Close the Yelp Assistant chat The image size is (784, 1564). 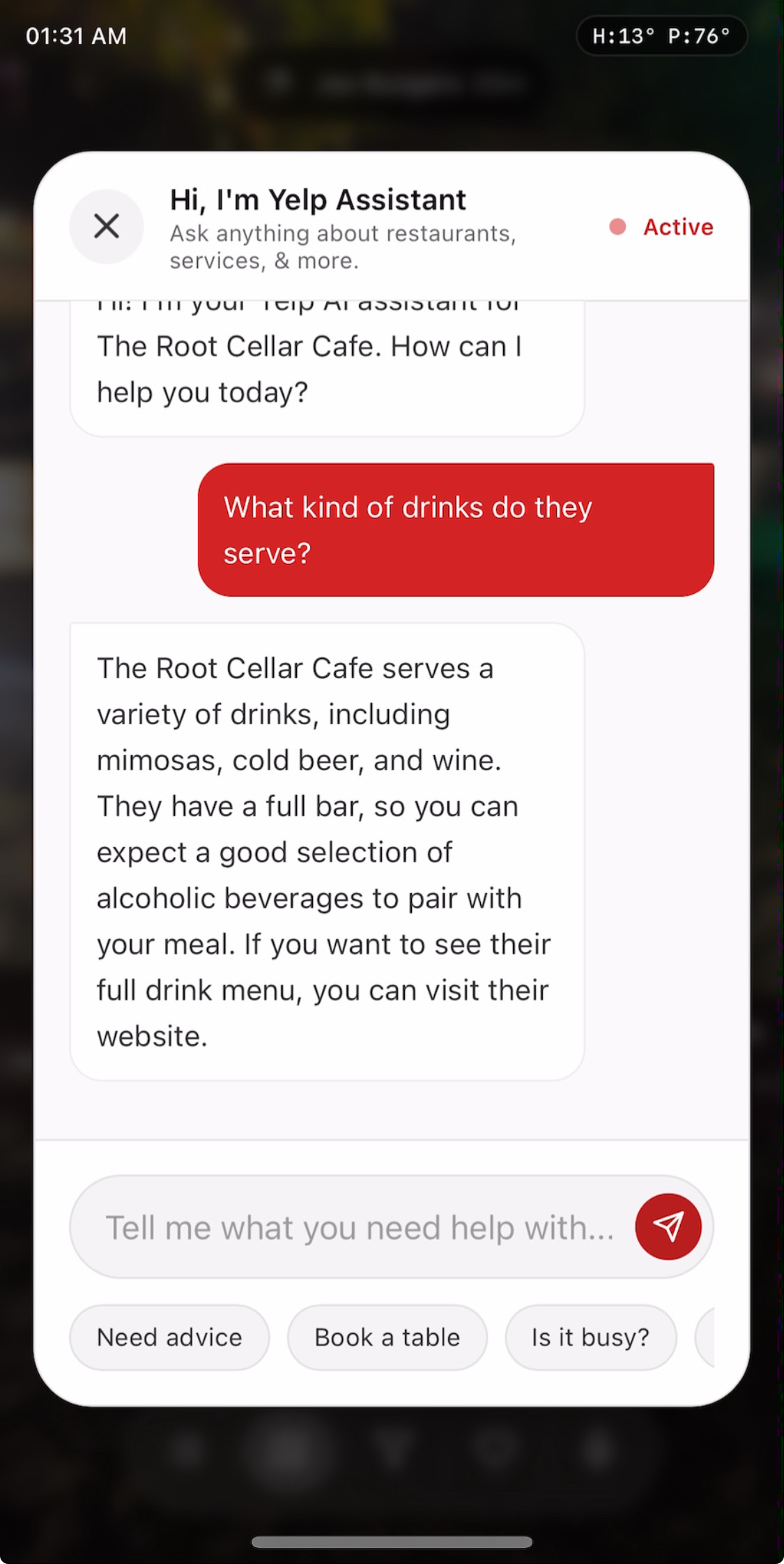click(107, 227)
